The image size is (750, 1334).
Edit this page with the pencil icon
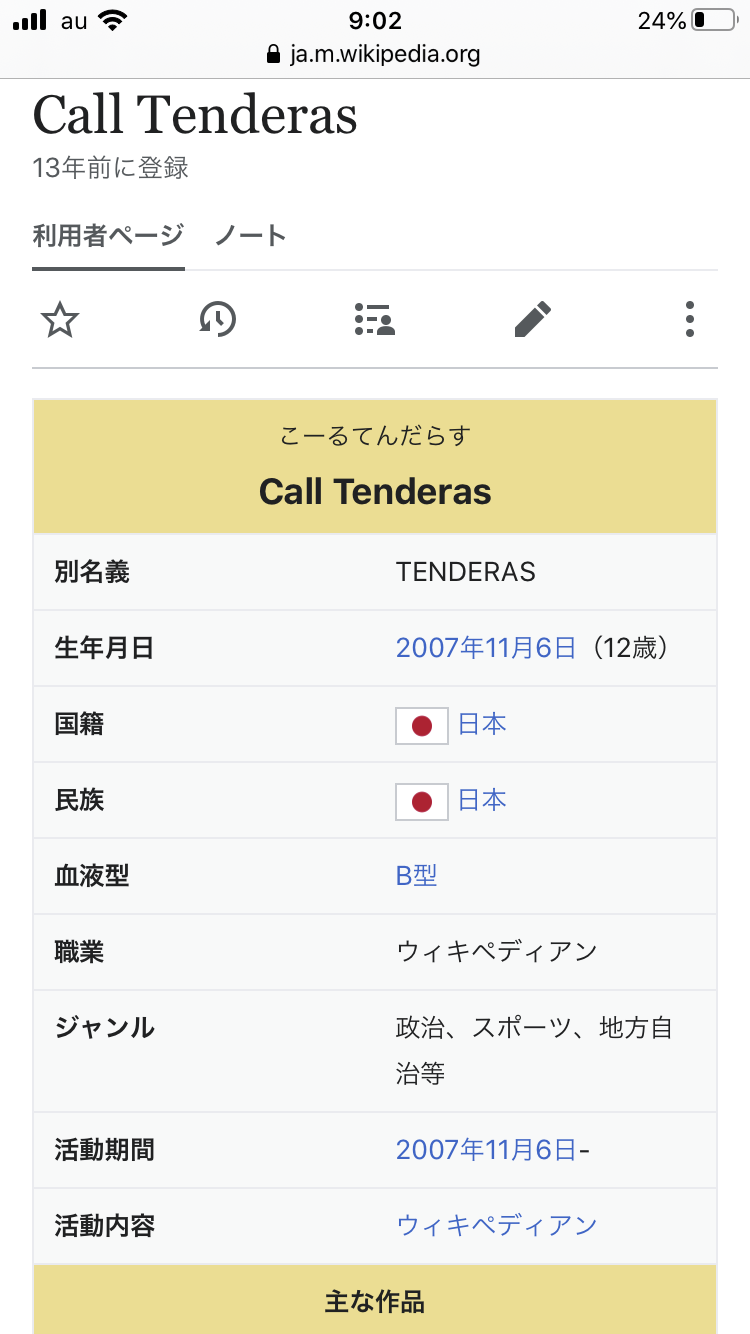[x=532, y=320]
